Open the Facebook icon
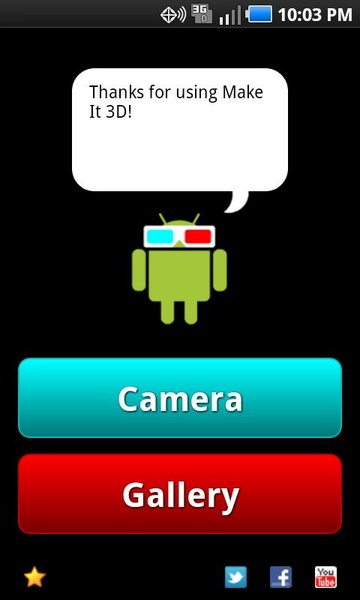The width and height of the screenshot is (360, 600). (281, 577)
